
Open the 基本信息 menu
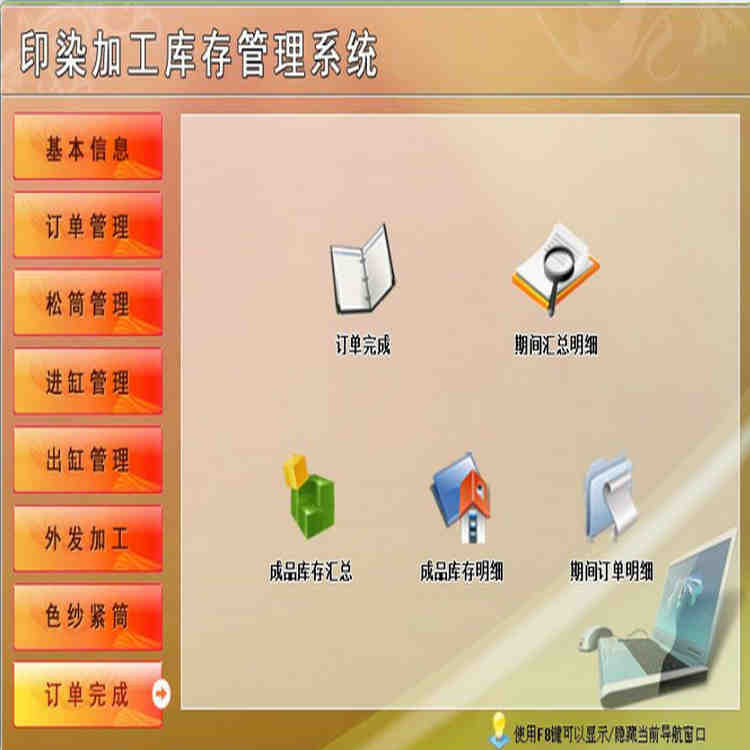click(x=87, y=148)
